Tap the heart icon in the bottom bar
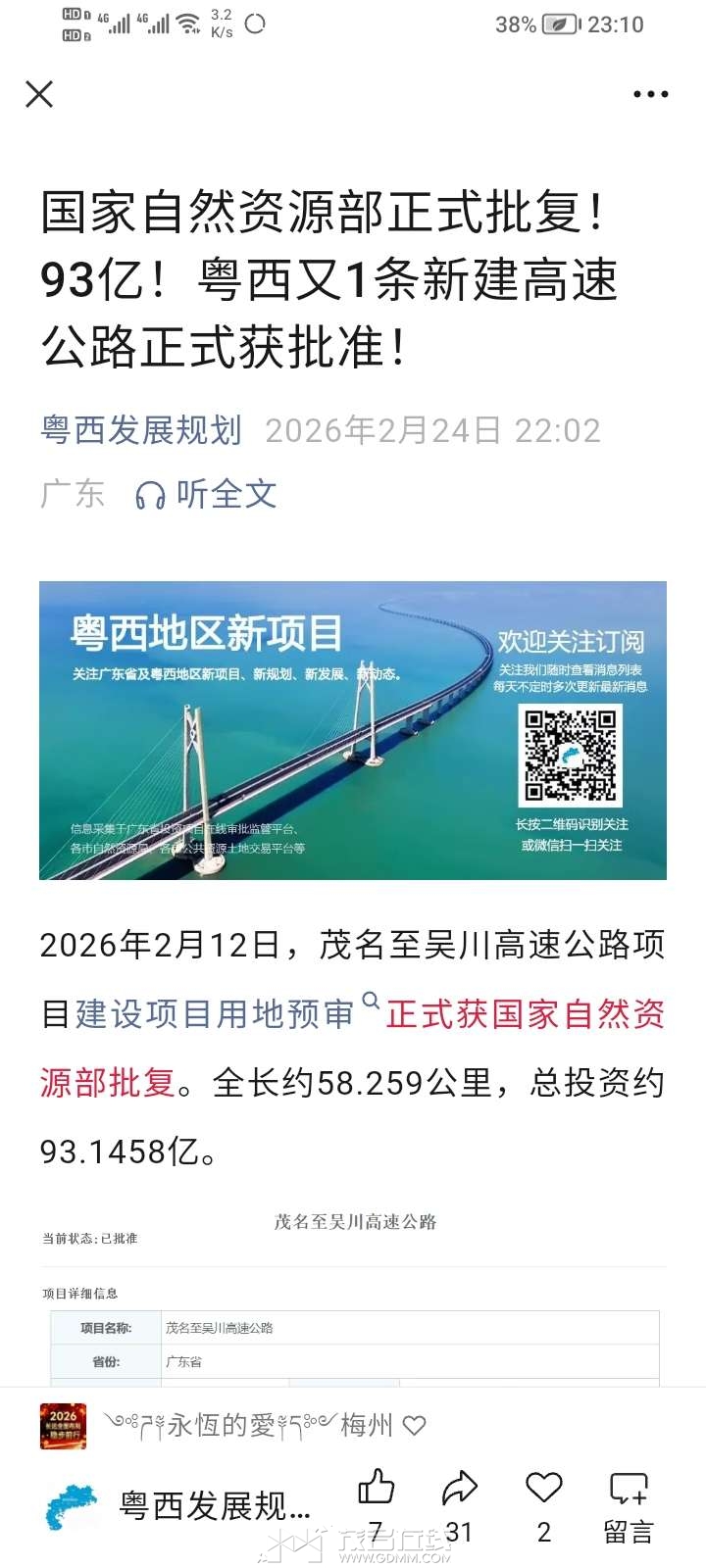The height and width of the screenshot is (1568, 706). [543, 1488]
